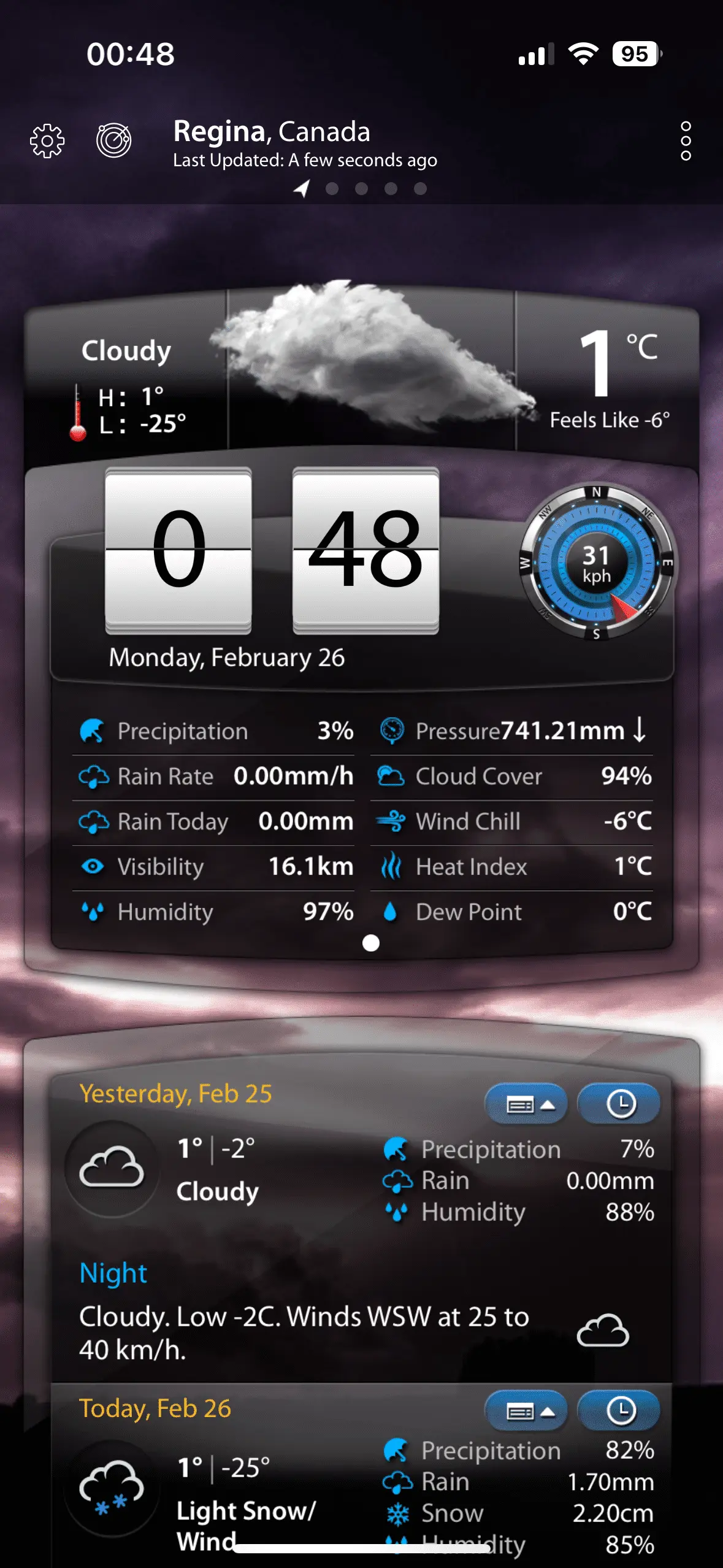The width and height of the screenshot is (723, 1568).
Task: Tap the Regina, Canada location title
Action: [x=272, y=132]
